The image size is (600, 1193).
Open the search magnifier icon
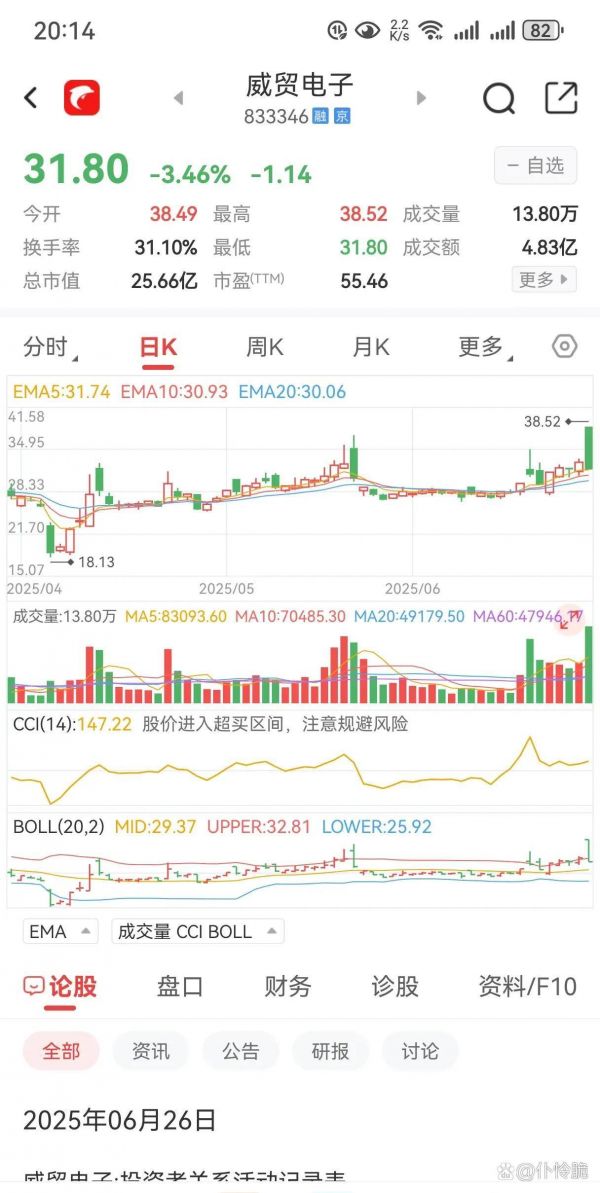pyautogui.click(x=499, y=98)
